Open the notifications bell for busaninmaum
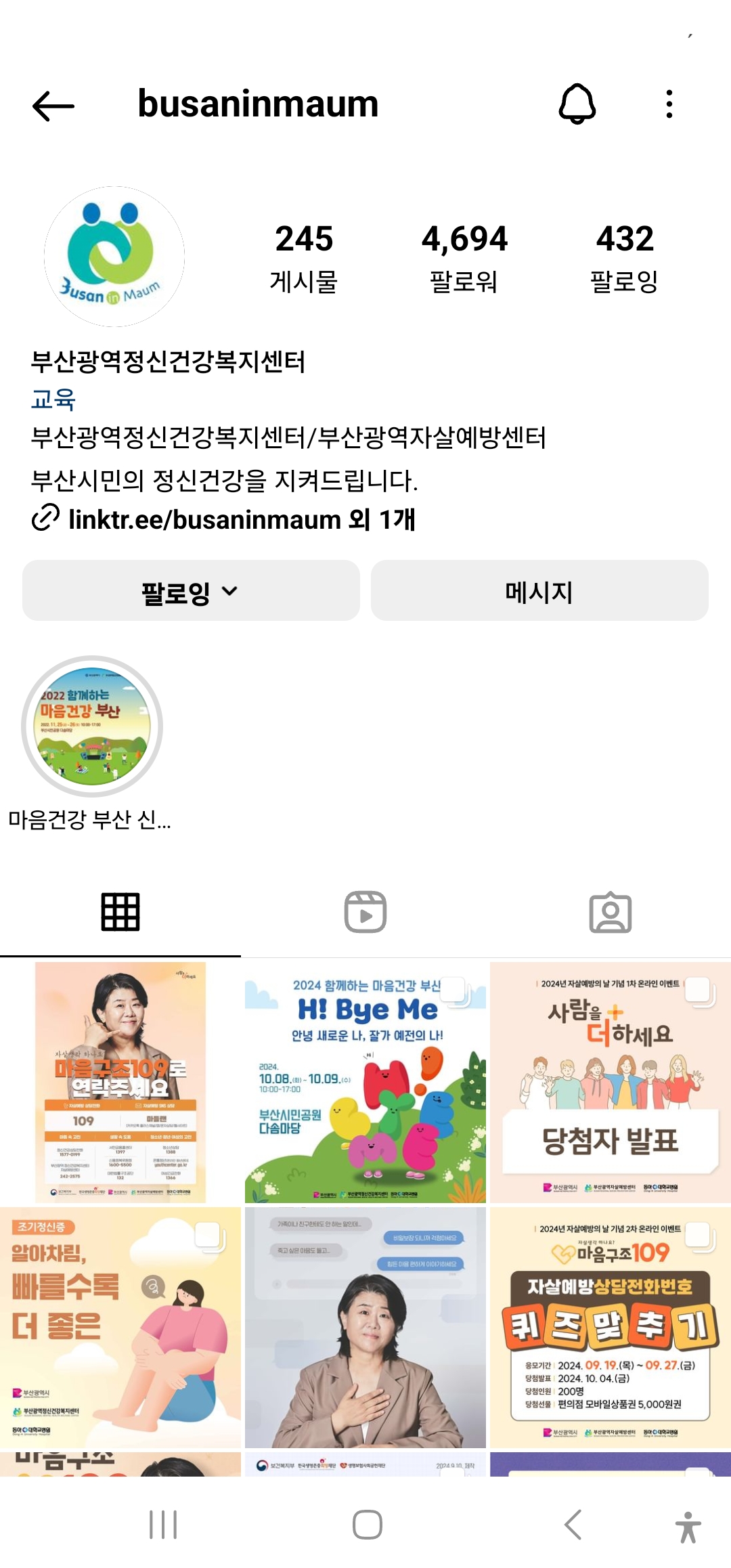 click(577, 104)
